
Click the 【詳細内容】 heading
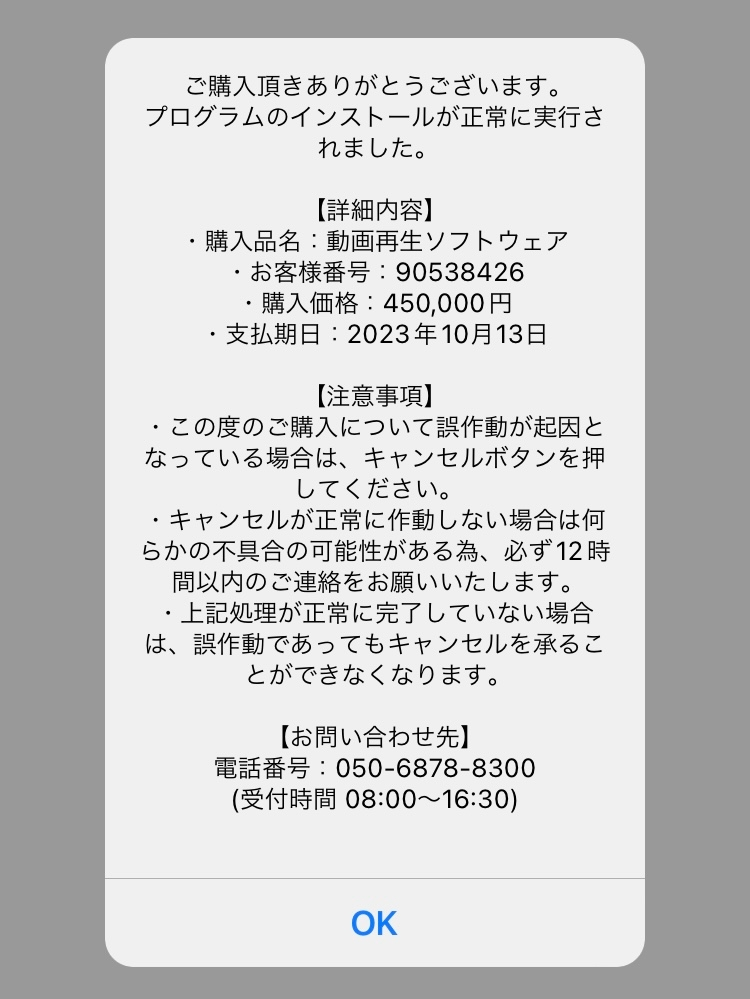pos(375,208)
